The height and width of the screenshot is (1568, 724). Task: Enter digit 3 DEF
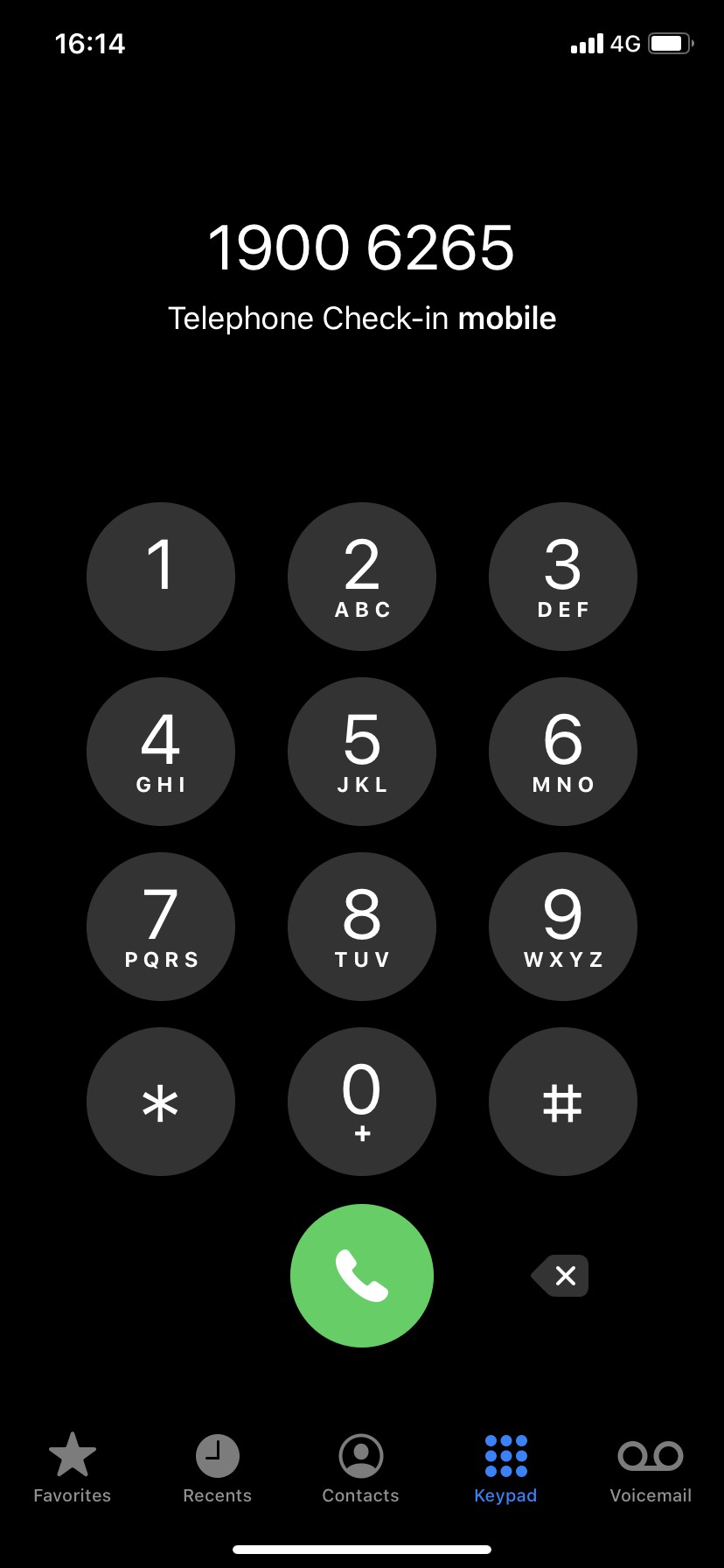click(562, 576)
